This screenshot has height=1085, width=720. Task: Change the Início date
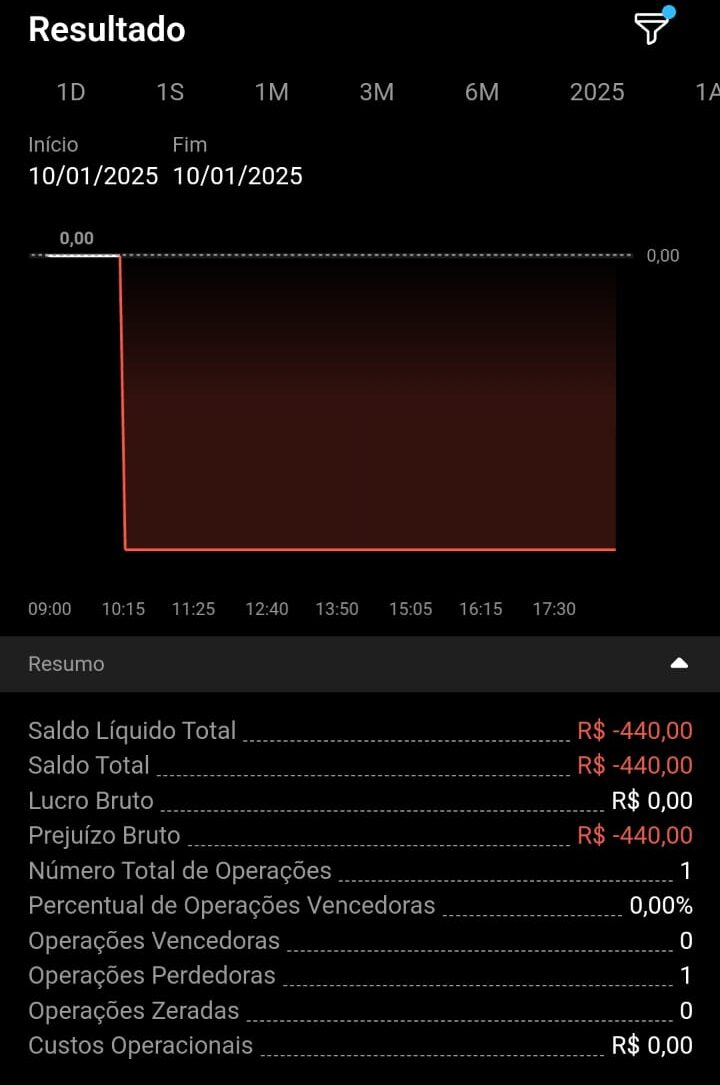pos(93,176)
